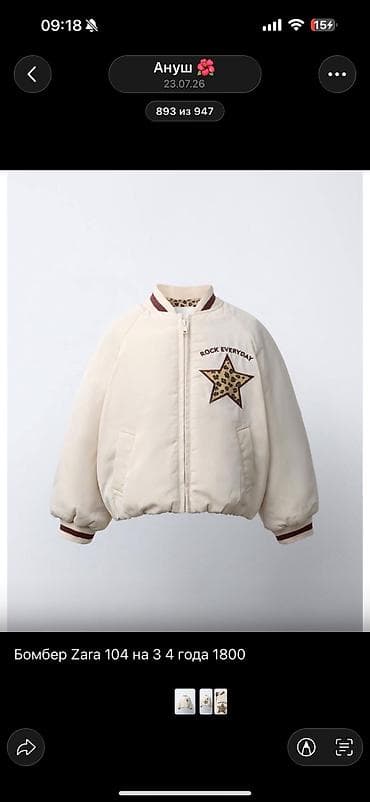This screenshot has width=370, height=802.
Task: Tap the bomber jacket photo to hide controls
Action: click(185, 401)
